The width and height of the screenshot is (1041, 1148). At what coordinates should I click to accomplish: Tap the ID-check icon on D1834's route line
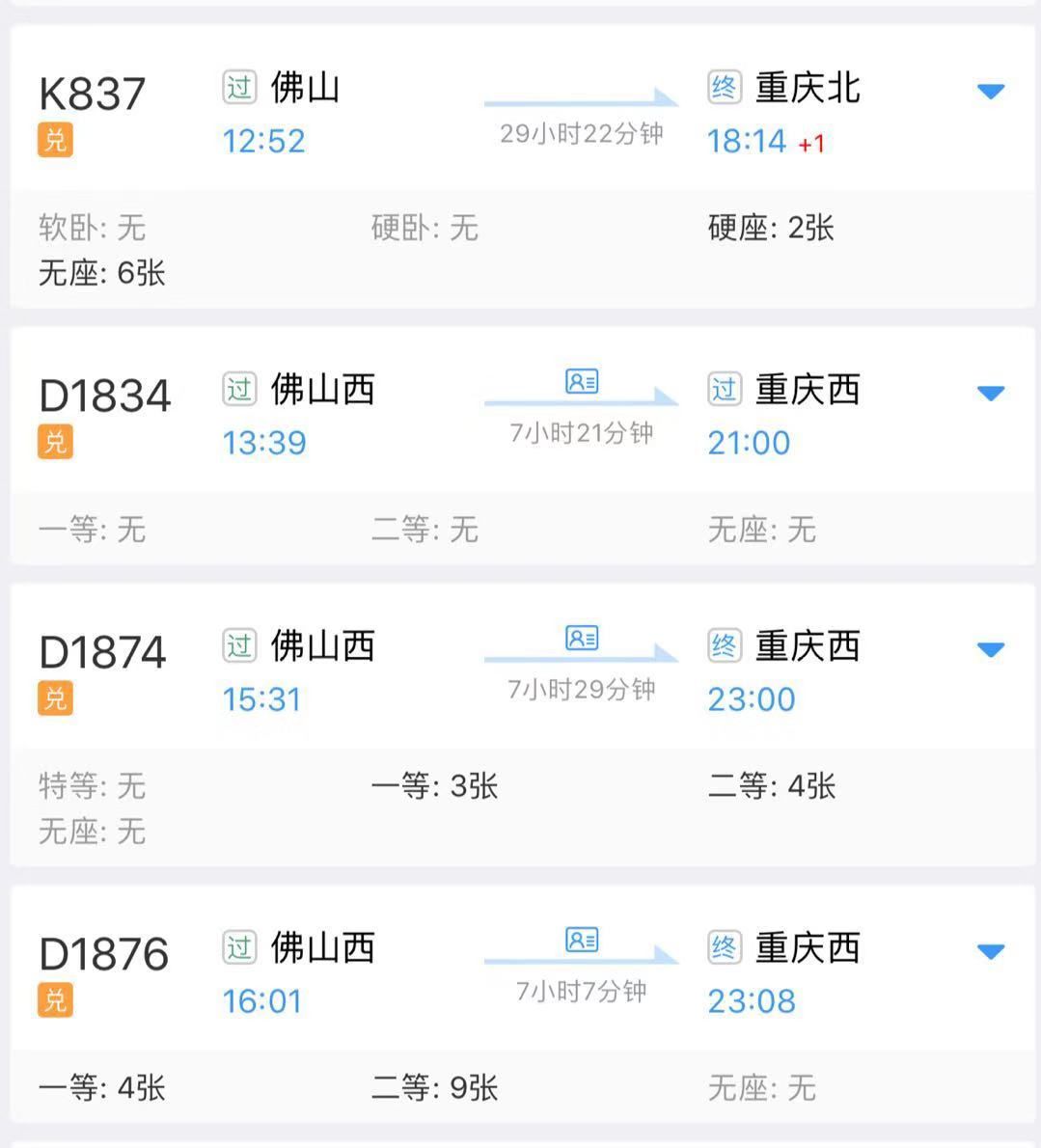(x=580, y=382)
